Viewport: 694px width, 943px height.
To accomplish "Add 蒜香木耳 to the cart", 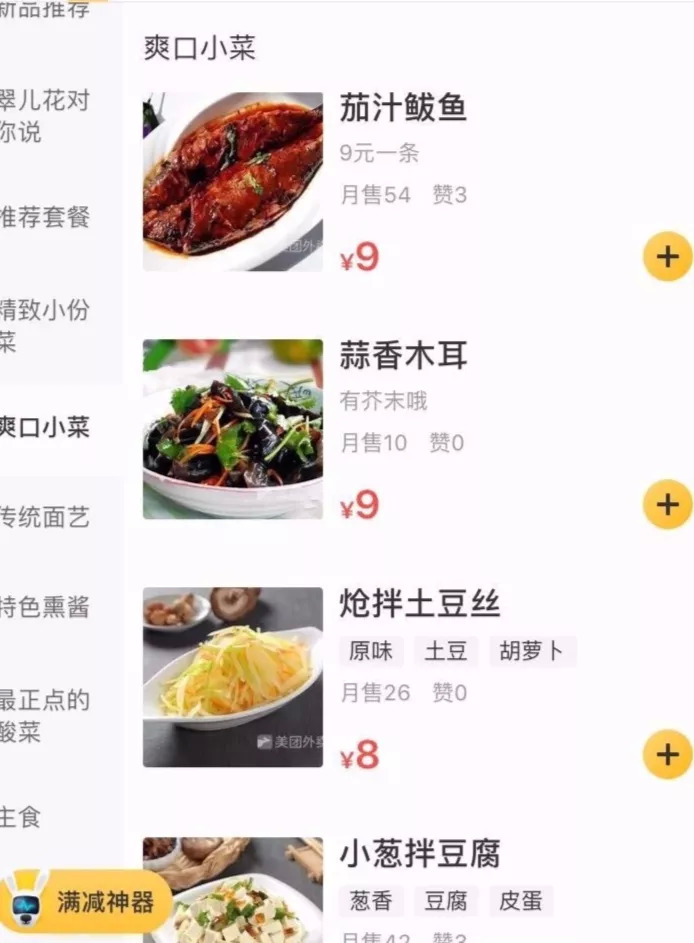I will click(667, 504).
